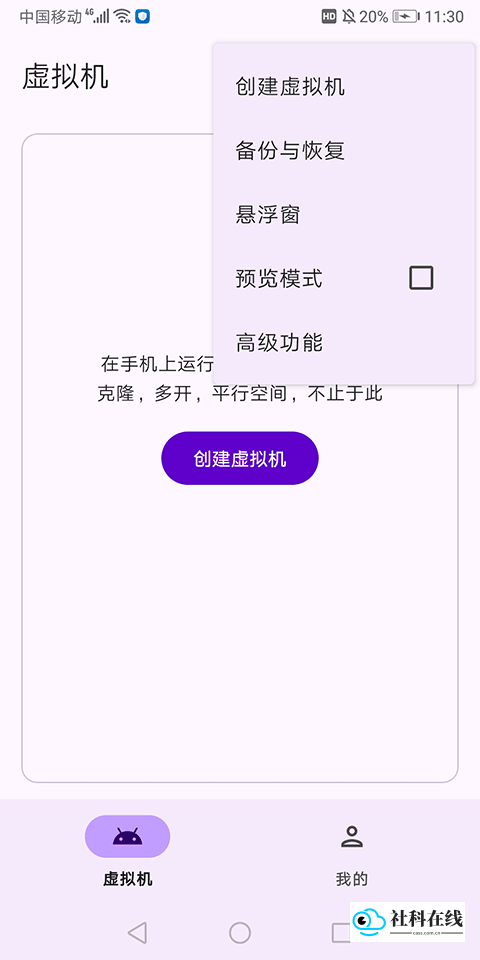The height and width of the screenshot is (960, 480).
Task: Go to the system home screen
Action: coord(240,933)
